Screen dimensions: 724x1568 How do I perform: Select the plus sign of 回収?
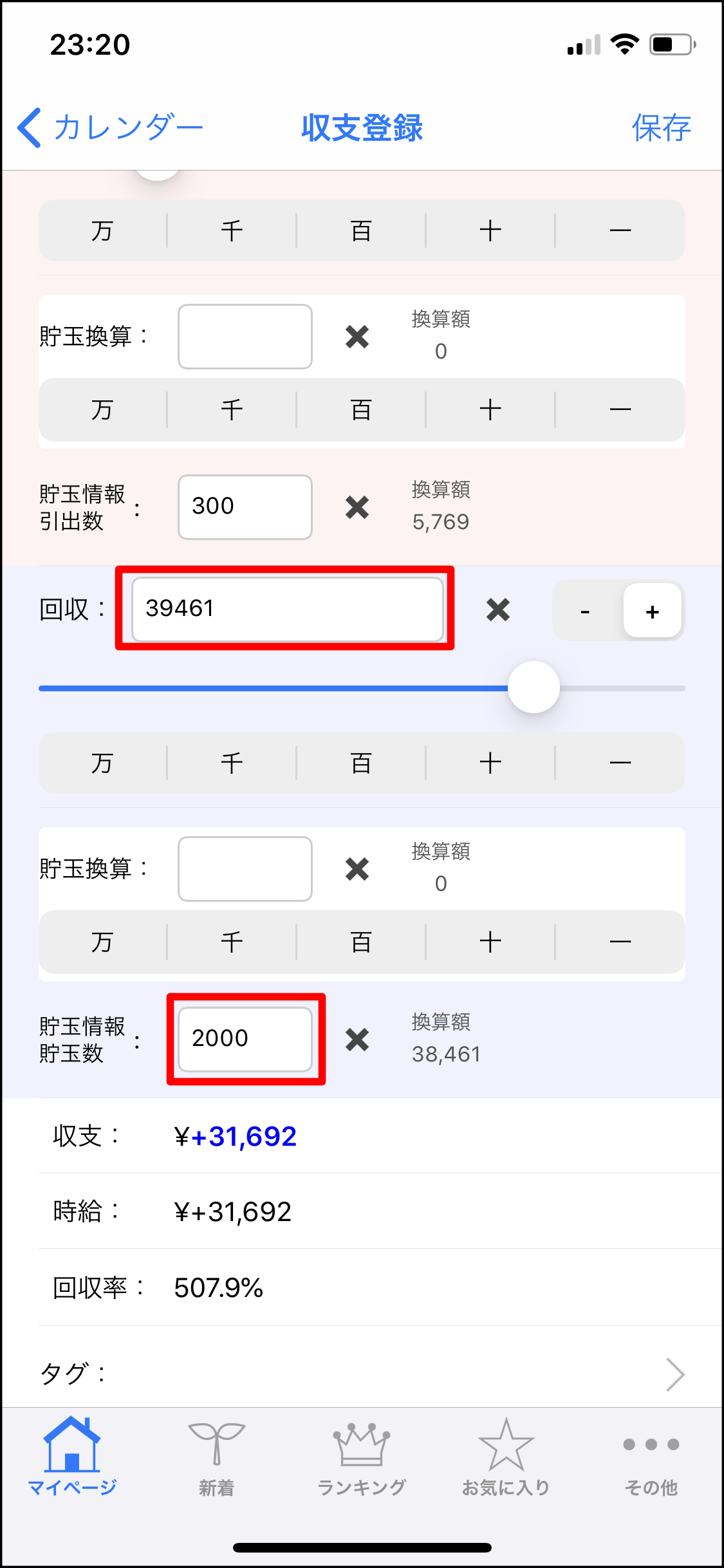(x=652, y=611)
